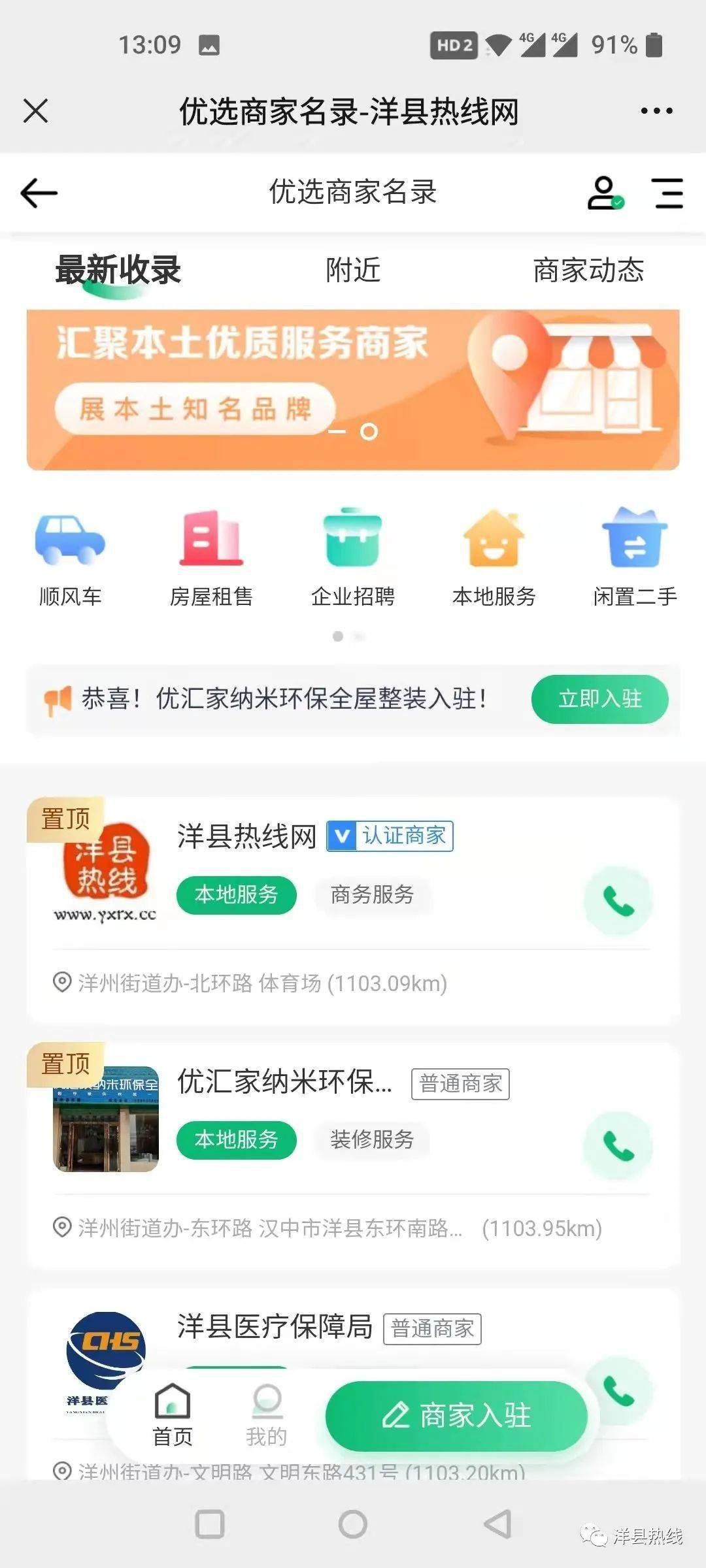Open the 闲置二手 category
Screen dimensions: 706x1568
[x=635, y=555]
